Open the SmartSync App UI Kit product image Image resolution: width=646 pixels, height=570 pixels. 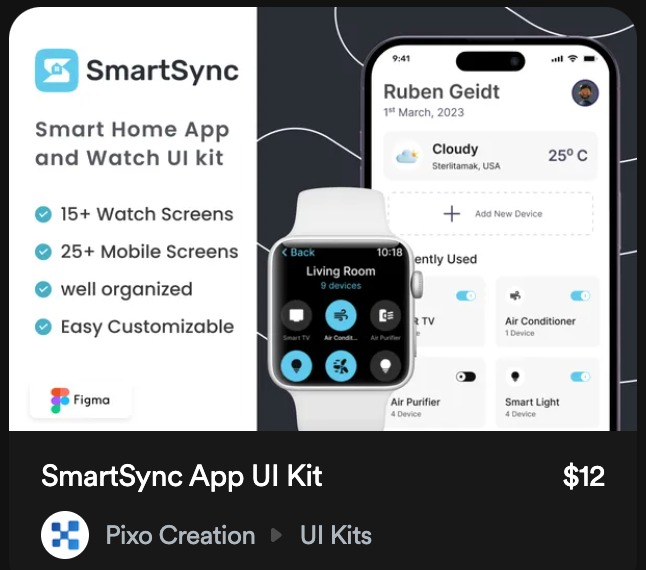pyautogui.click(x=322, y=220)
